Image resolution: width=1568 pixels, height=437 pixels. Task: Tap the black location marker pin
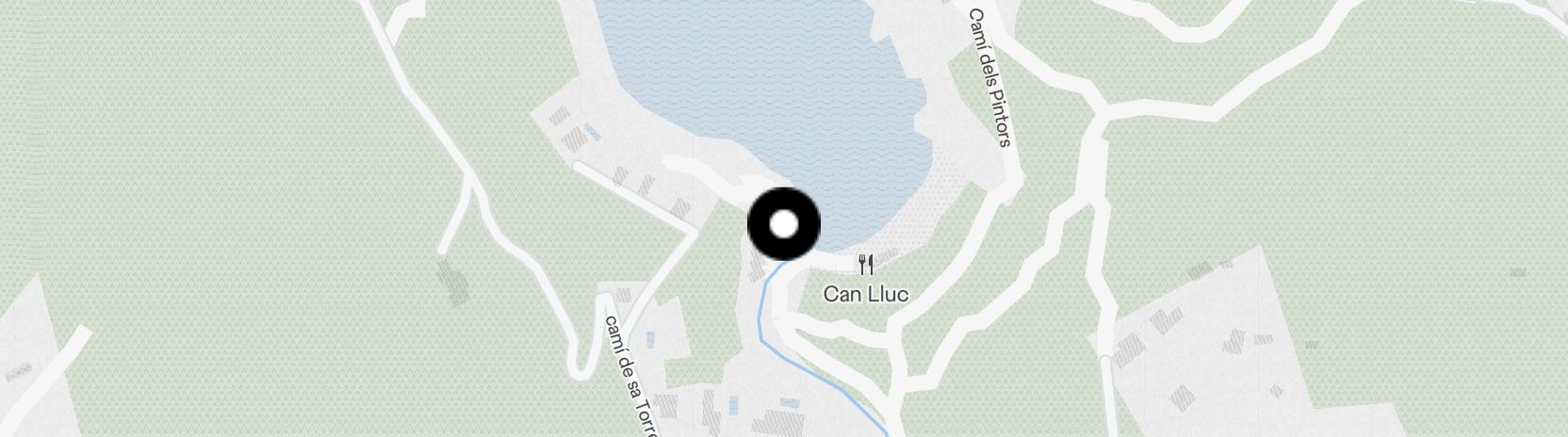[x=784, y=225]
